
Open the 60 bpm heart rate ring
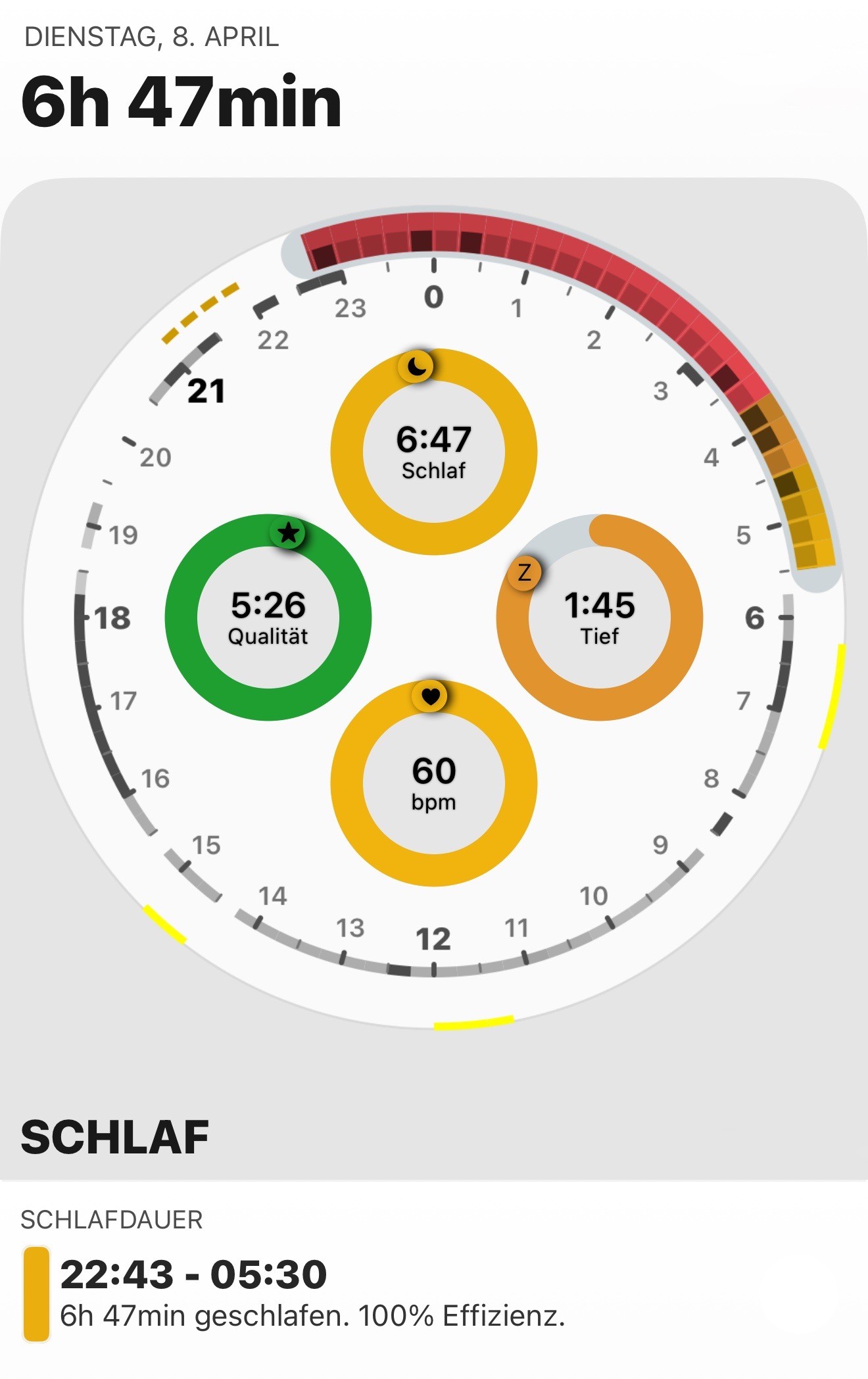[434, 784]
